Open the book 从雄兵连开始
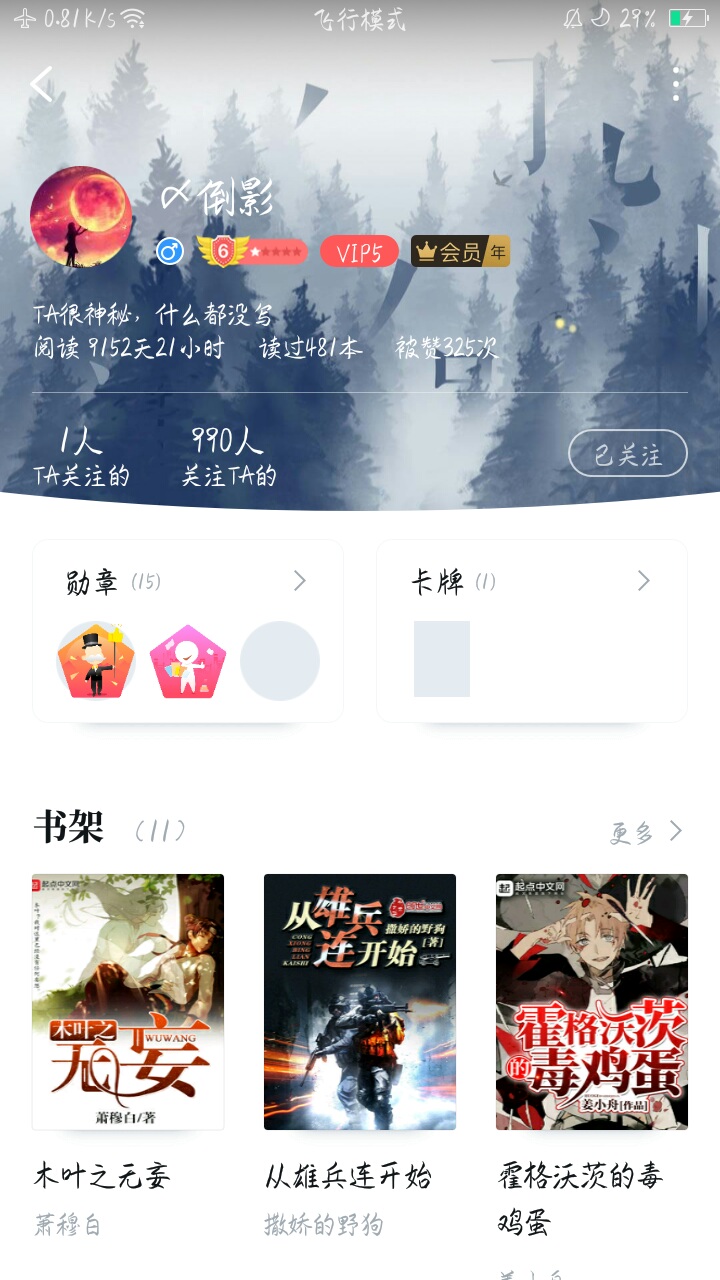This screenshot has height=1280, width=720. click(360, 1002)
